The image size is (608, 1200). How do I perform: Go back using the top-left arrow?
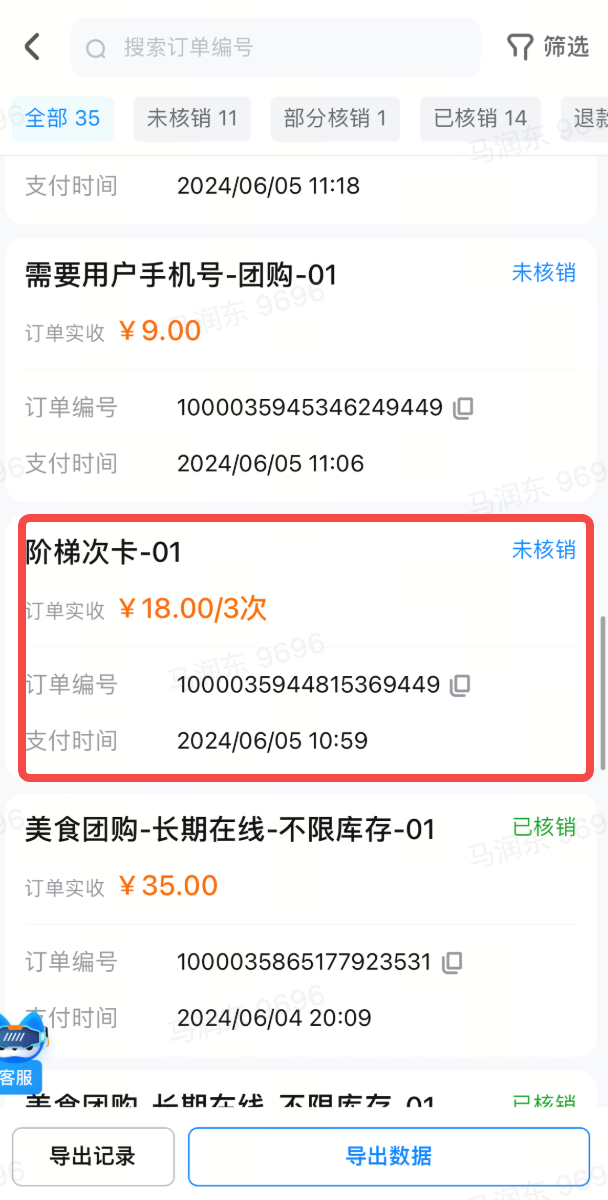(33, 47)
